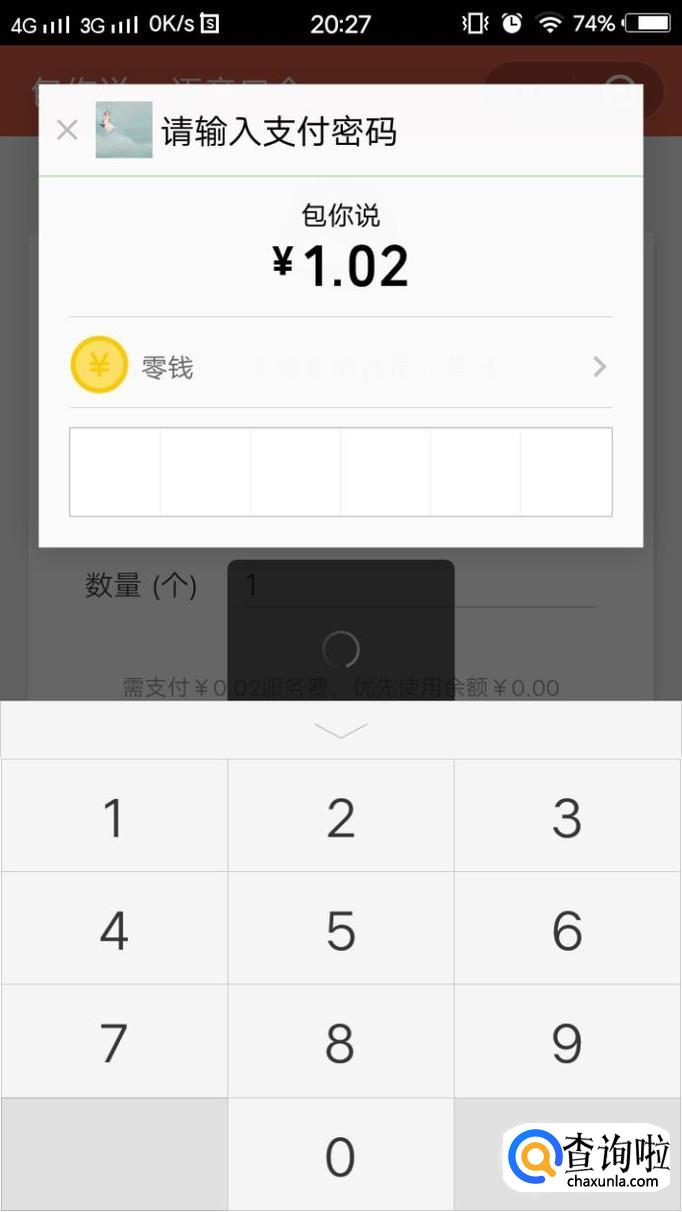Tap the six-digit payment password field
This screenshot has width=682, height=1212.
click(x=340, y=472)
